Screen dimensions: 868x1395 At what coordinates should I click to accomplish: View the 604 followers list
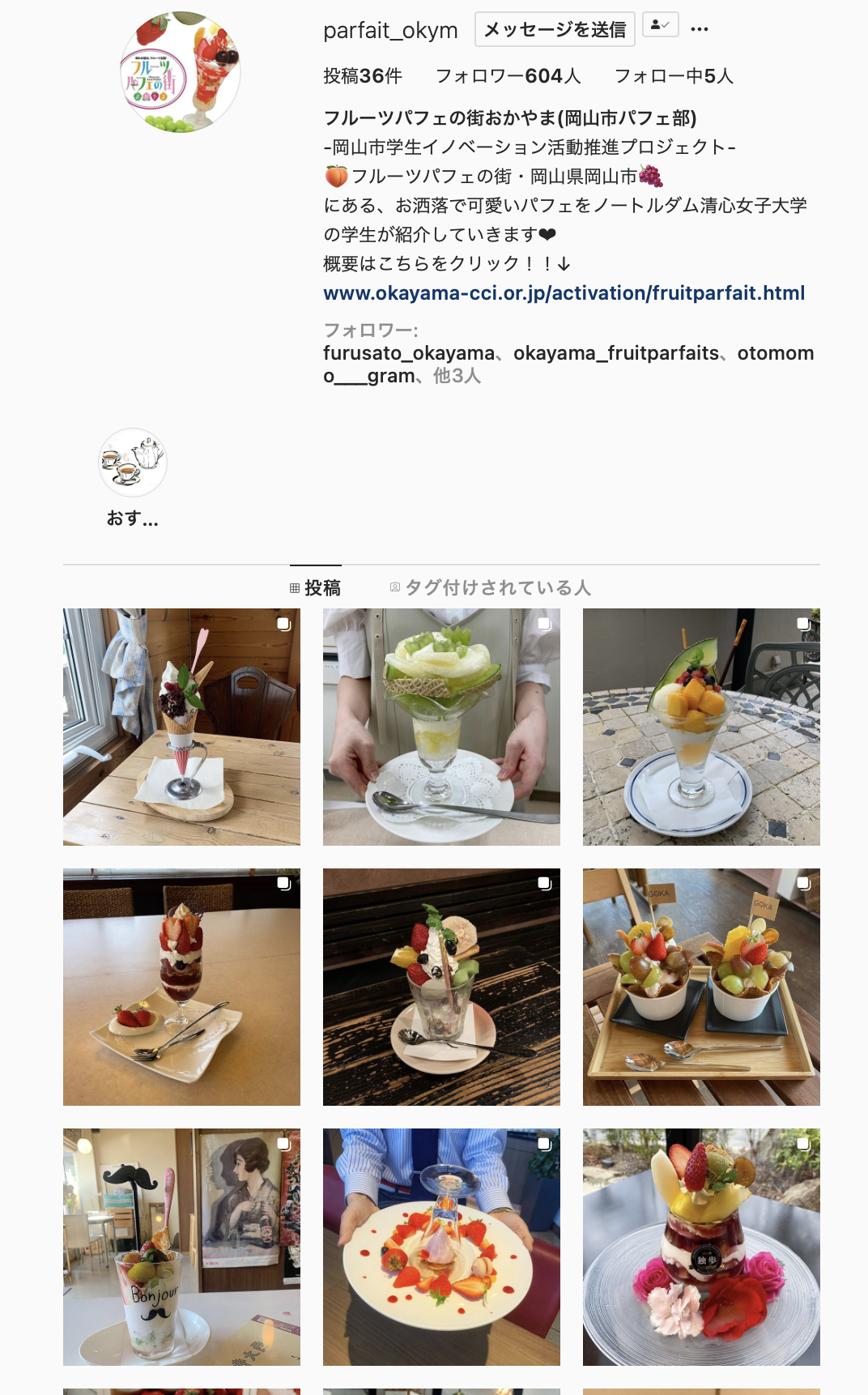[508, 76]
